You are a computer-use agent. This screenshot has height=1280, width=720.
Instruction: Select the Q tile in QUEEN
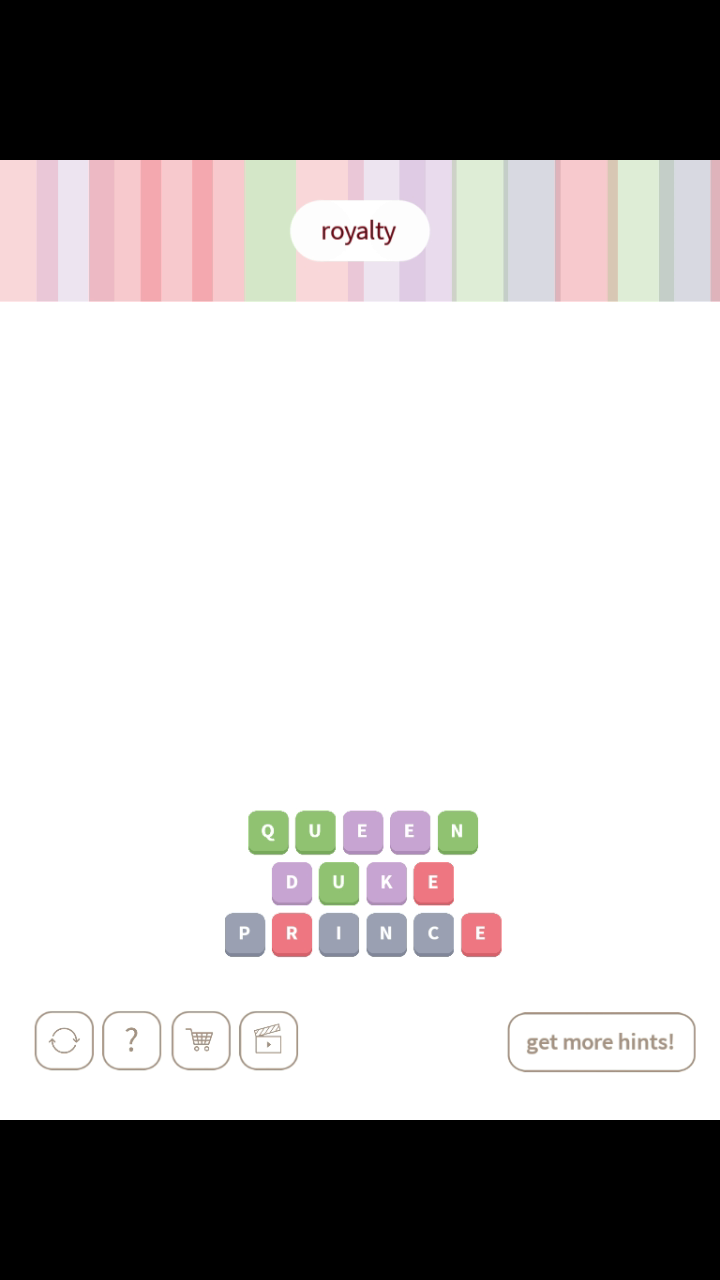click(x=268, y=831)
